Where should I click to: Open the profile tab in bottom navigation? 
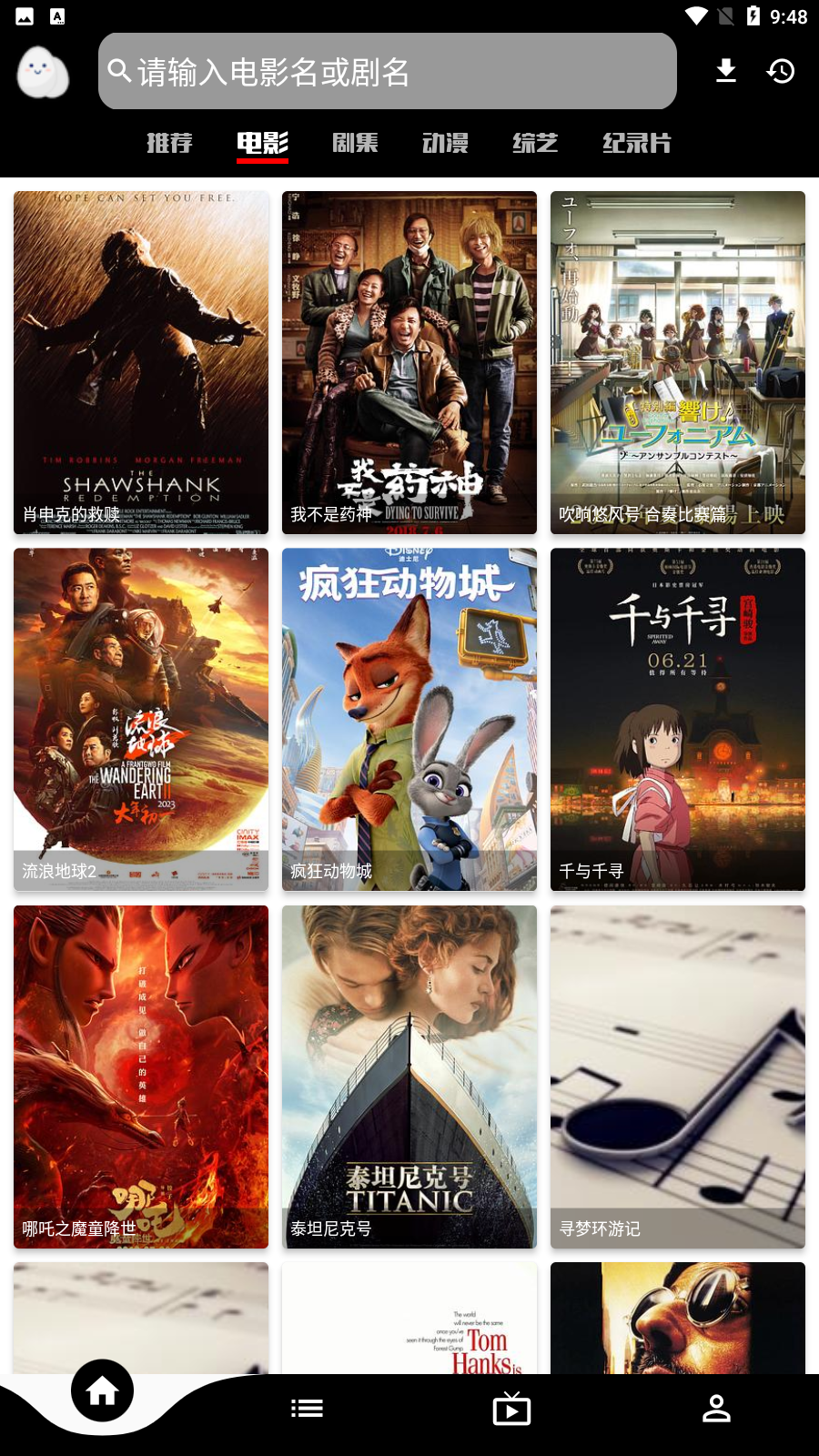[716, 1410]
